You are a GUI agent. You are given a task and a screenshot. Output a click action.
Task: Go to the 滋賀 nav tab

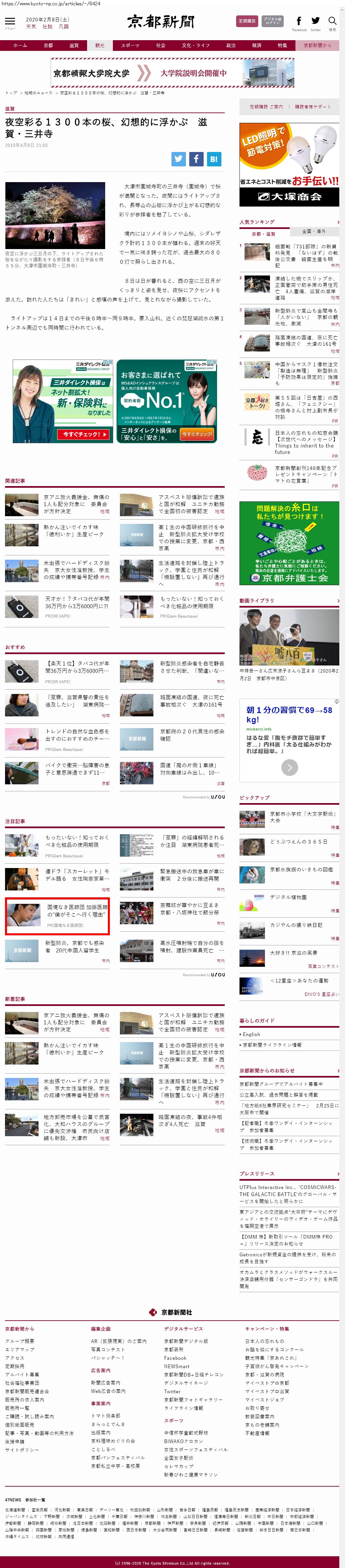[x=74, y=46]
